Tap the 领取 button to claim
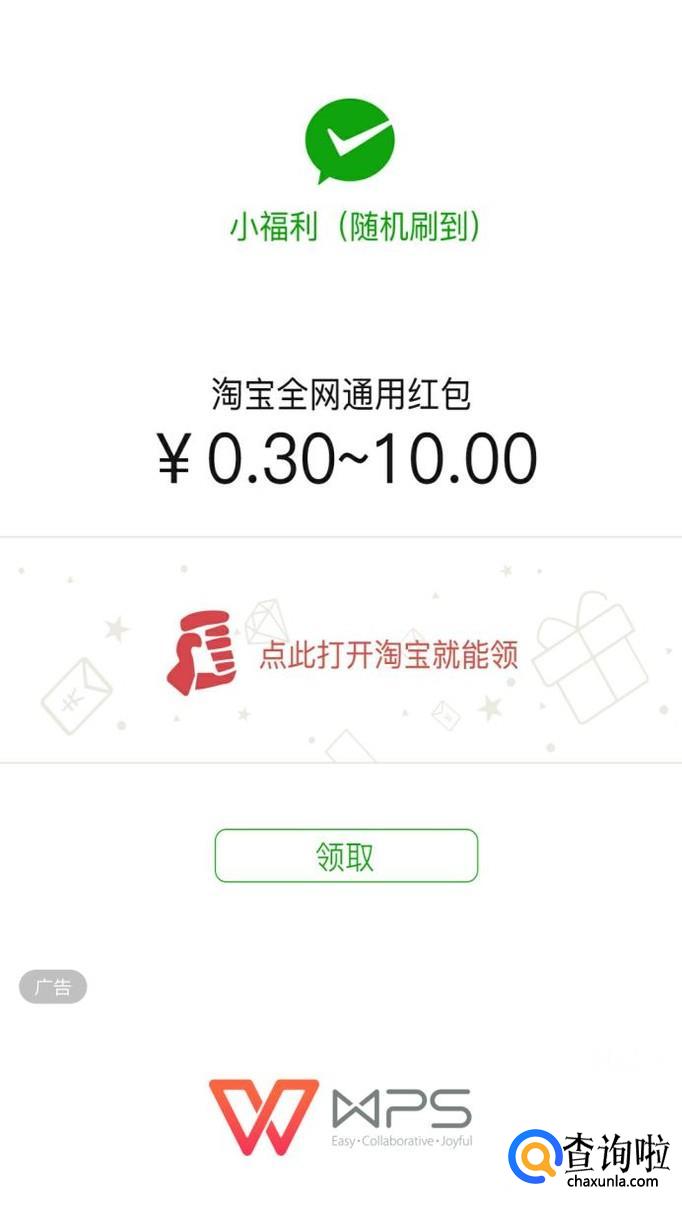Screen dimensions: 682x1212 pyautogui.click(x=346, y=856)
